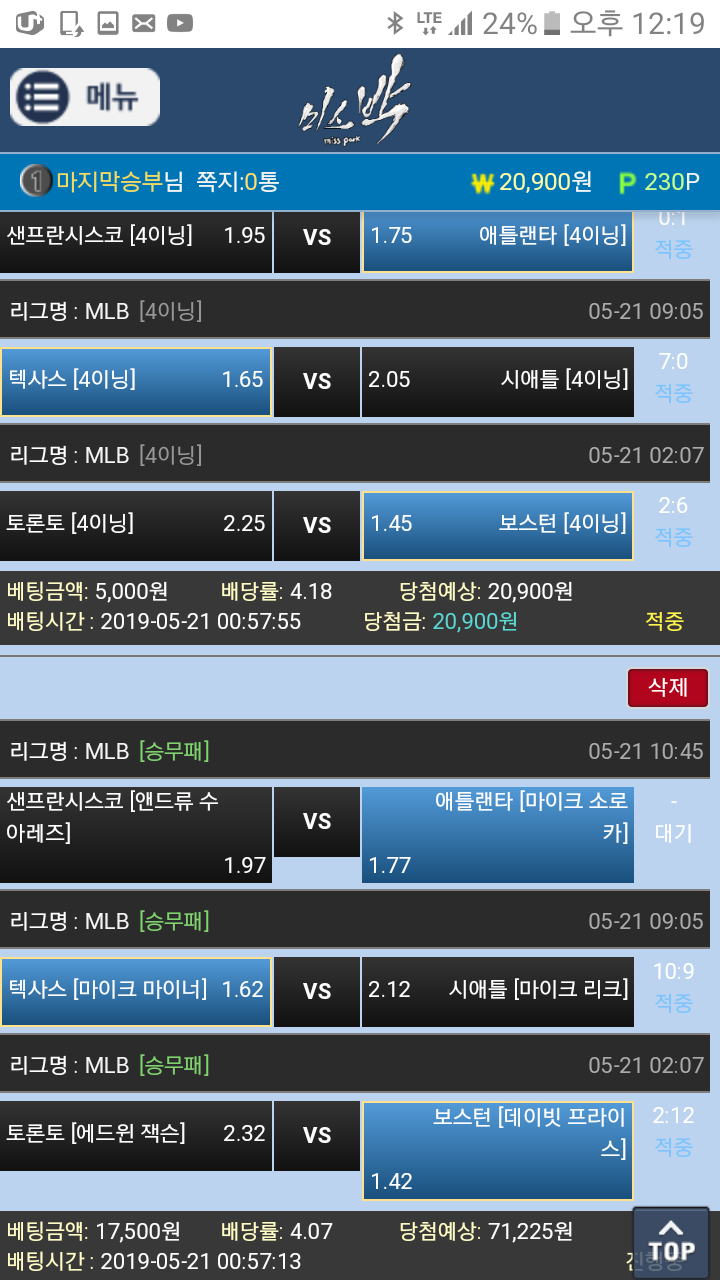Image resolution: width=720 pixels, height=1280 pixels.
Task: Open the 메뉴 drawer button
Action: [85, 97]
